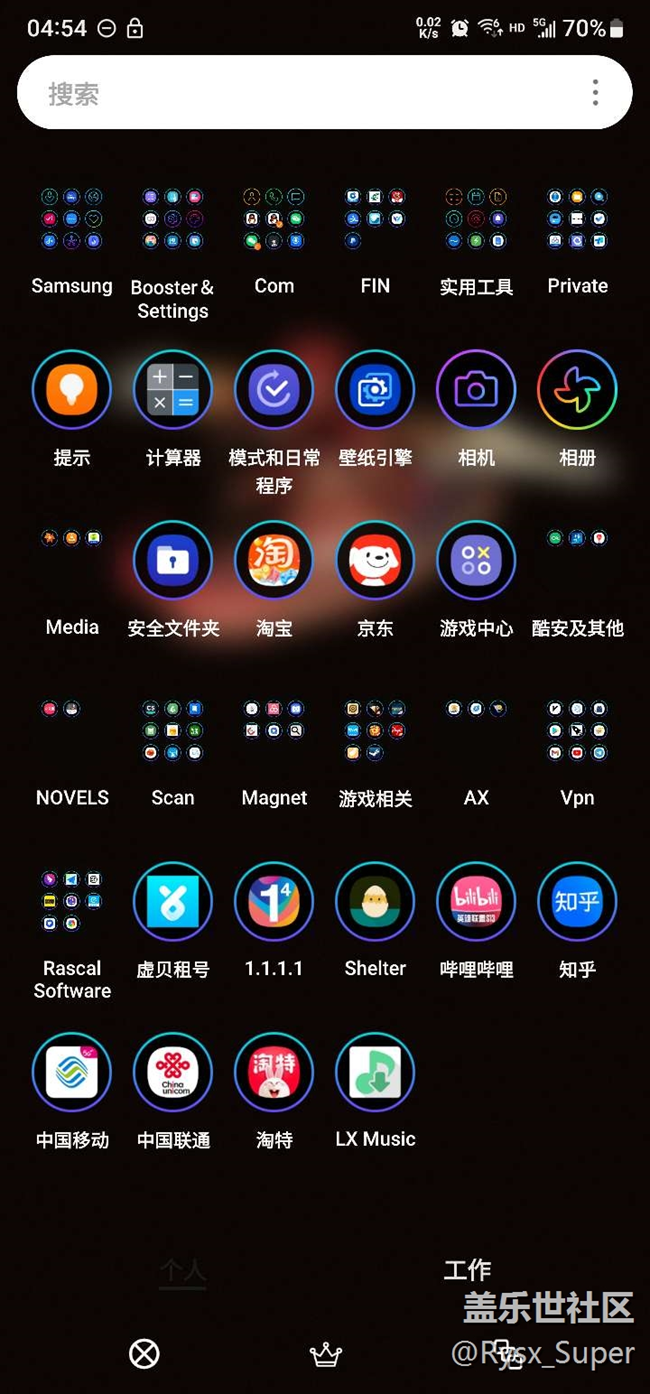Open the 相机 camera app
650x1394 pixels.
pos(476,390)
